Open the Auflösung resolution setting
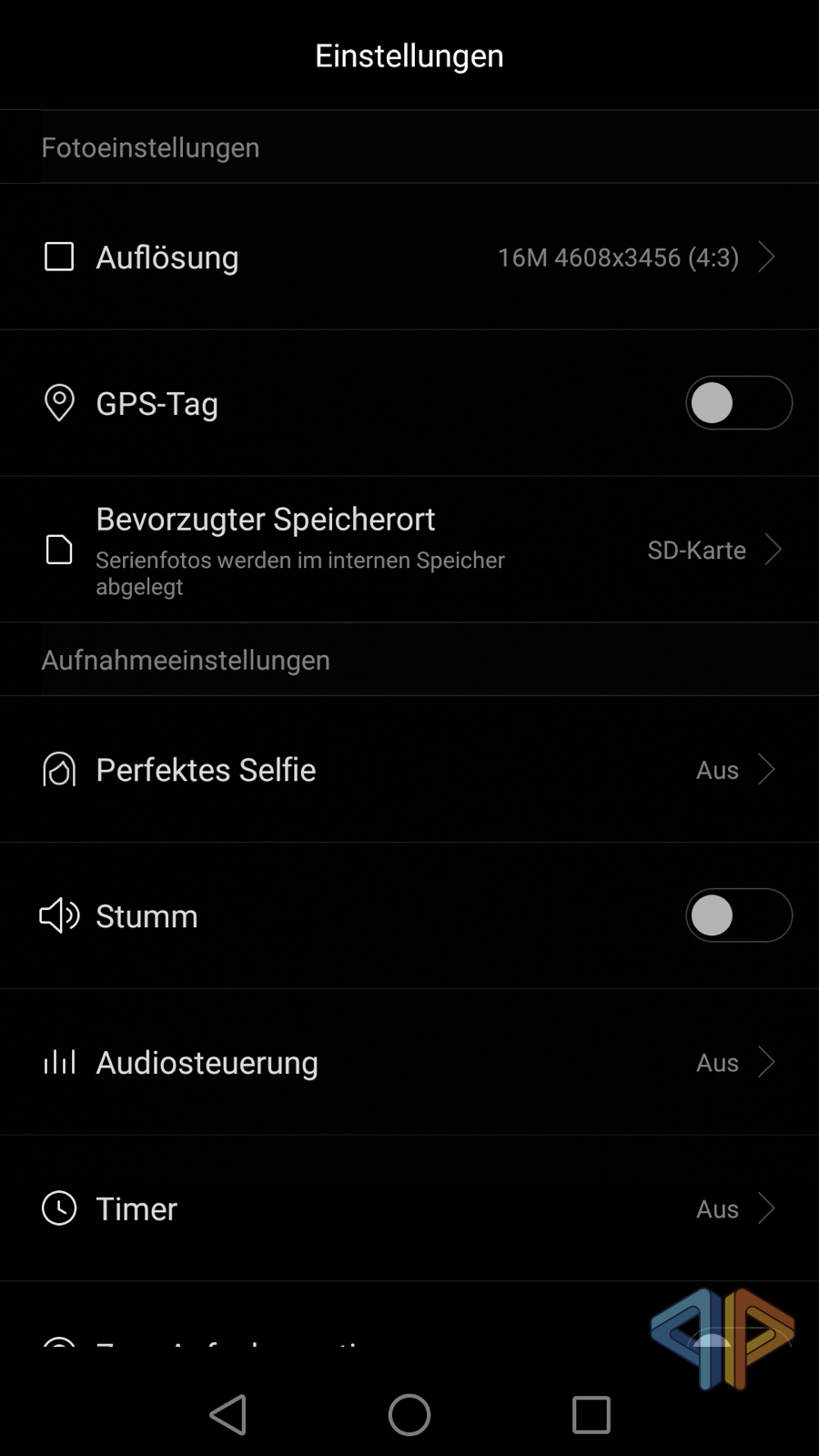 point(409,258)
